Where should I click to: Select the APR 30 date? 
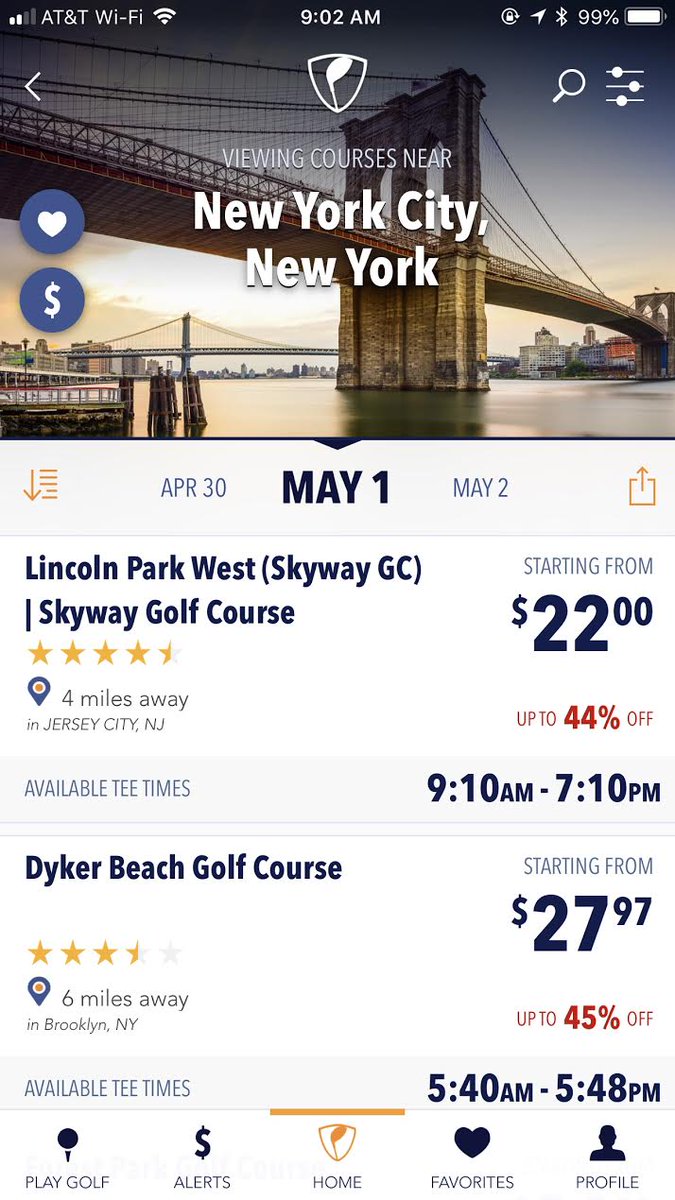coord(194,488)
